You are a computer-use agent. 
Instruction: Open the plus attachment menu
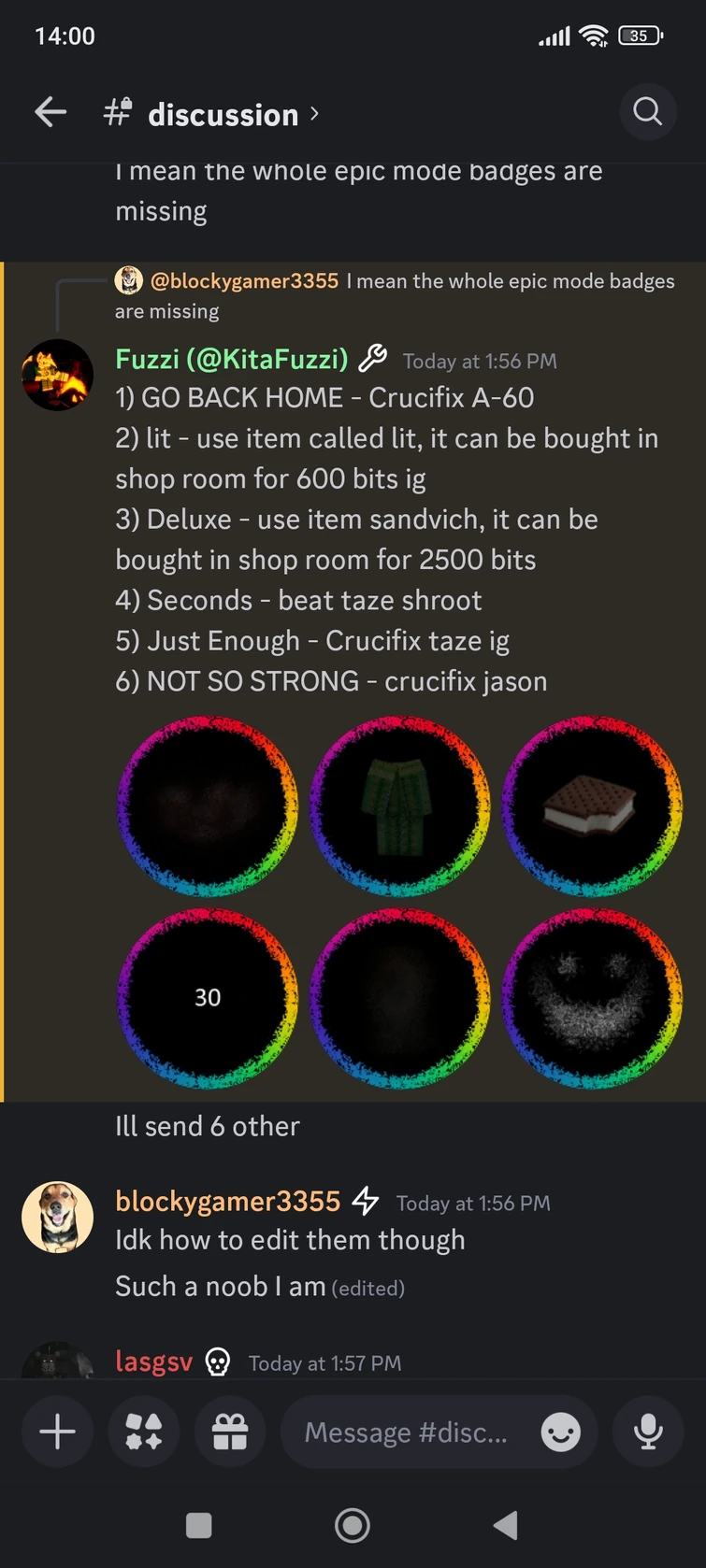[x=57, y=1432]
